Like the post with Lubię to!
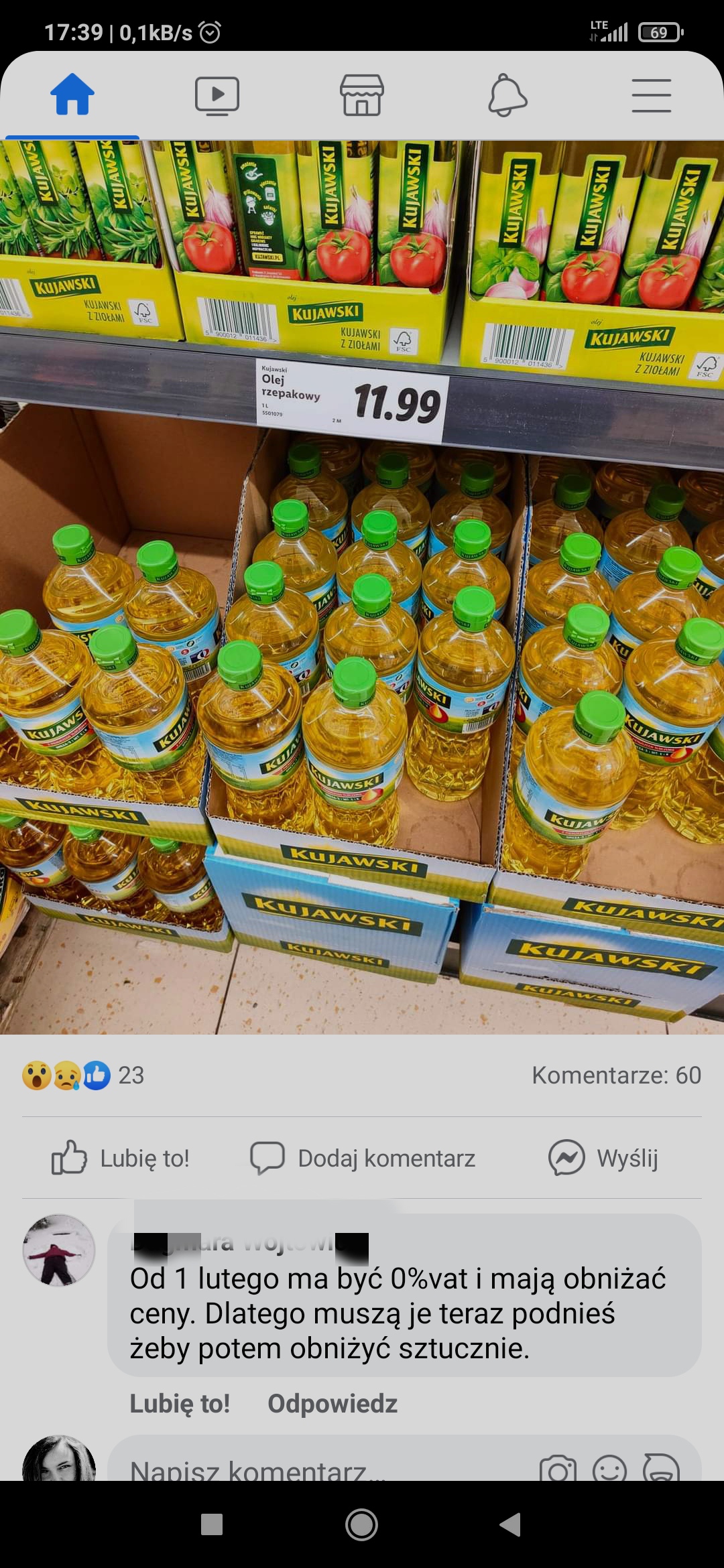 point(121,1158)
